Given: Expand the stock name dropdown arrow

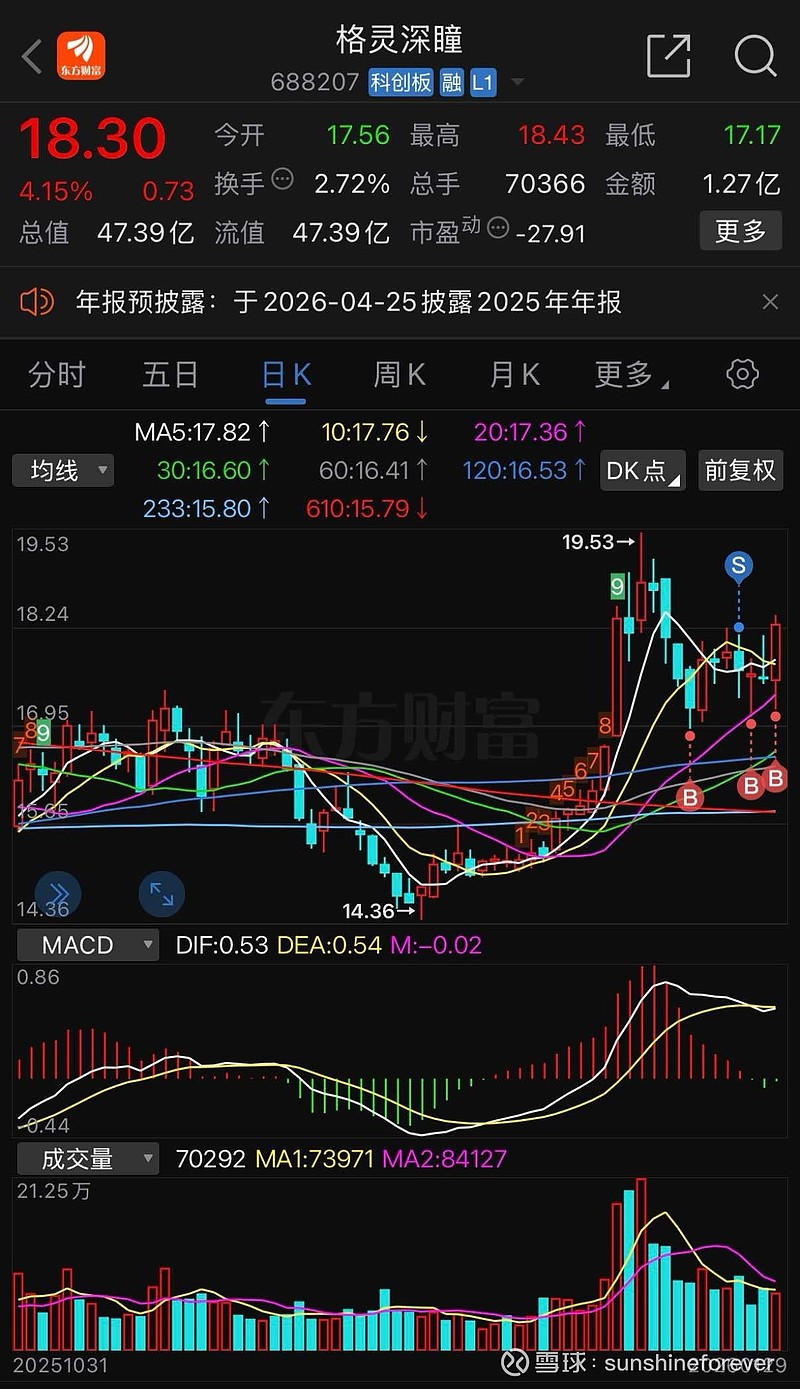Looking at the screenshot, I should (517, 82).
